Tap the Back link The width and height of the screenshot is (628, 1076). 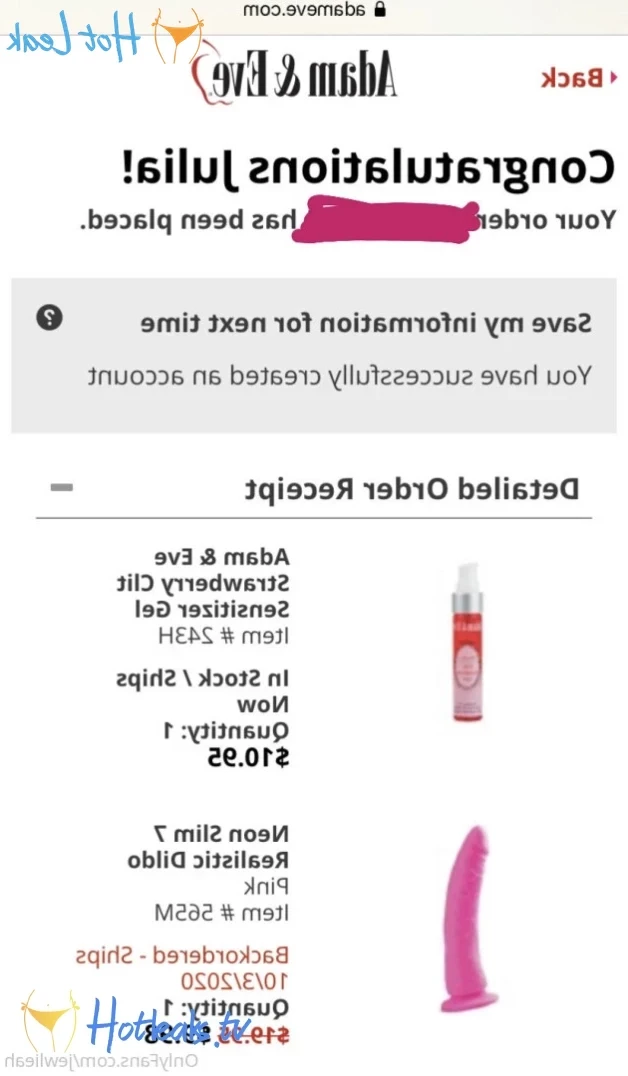[573, 77]
